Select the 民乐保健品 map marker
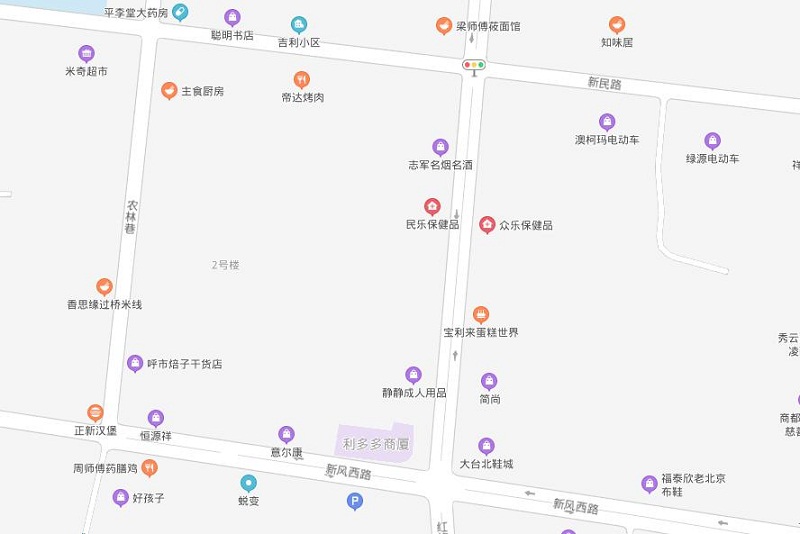Image resolution: width=800 pixels, height=534 pixels. pyautogui.click(x=432, y=207)
